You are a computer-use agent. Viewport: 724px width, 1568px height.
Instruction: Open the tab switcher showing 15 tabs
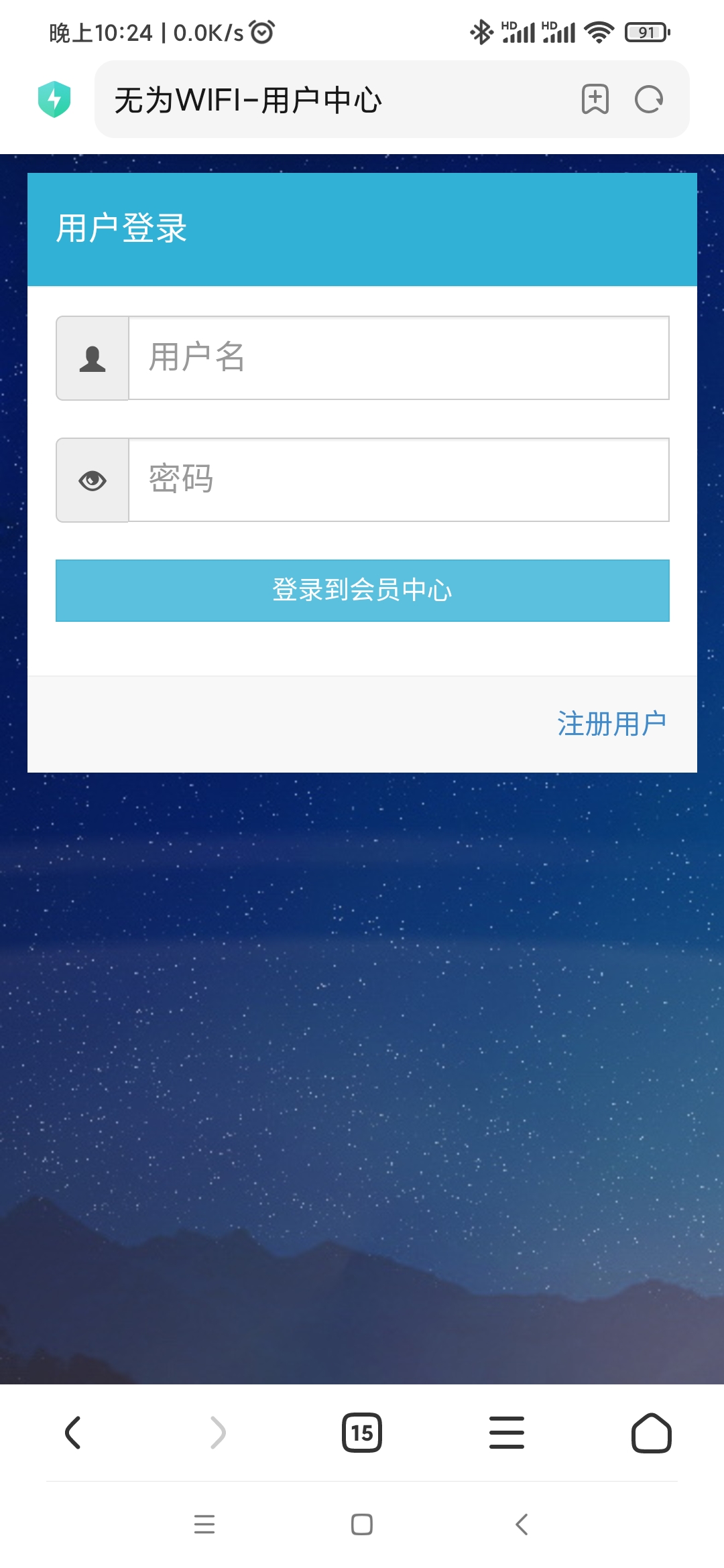click(x=362, y=1433)
